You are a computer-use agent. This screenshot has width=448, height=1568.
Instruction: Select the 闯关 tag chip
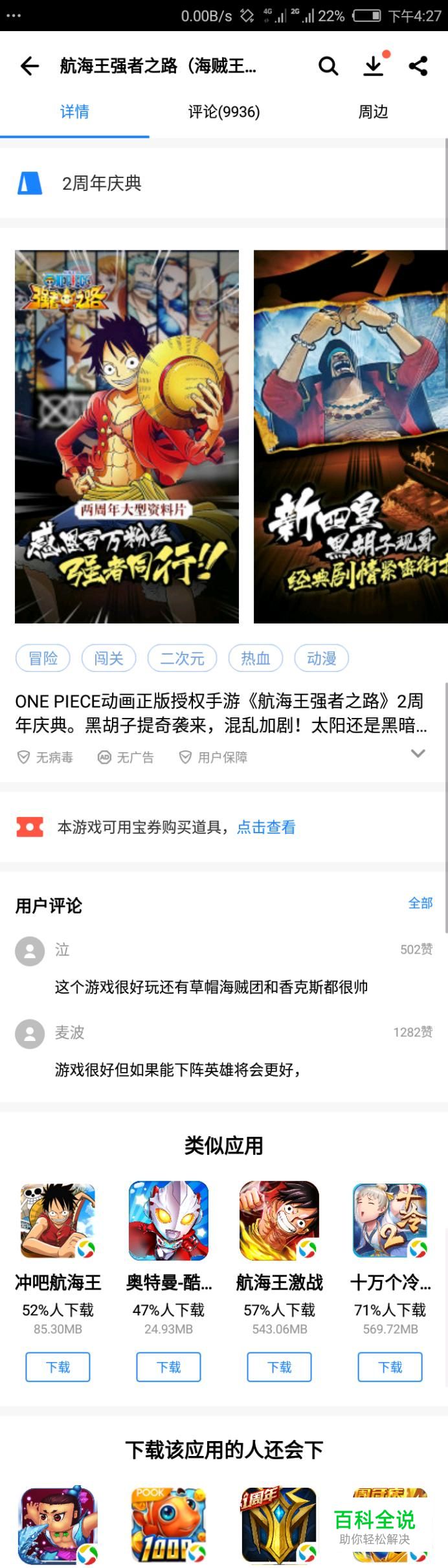[x=109, y=658]
